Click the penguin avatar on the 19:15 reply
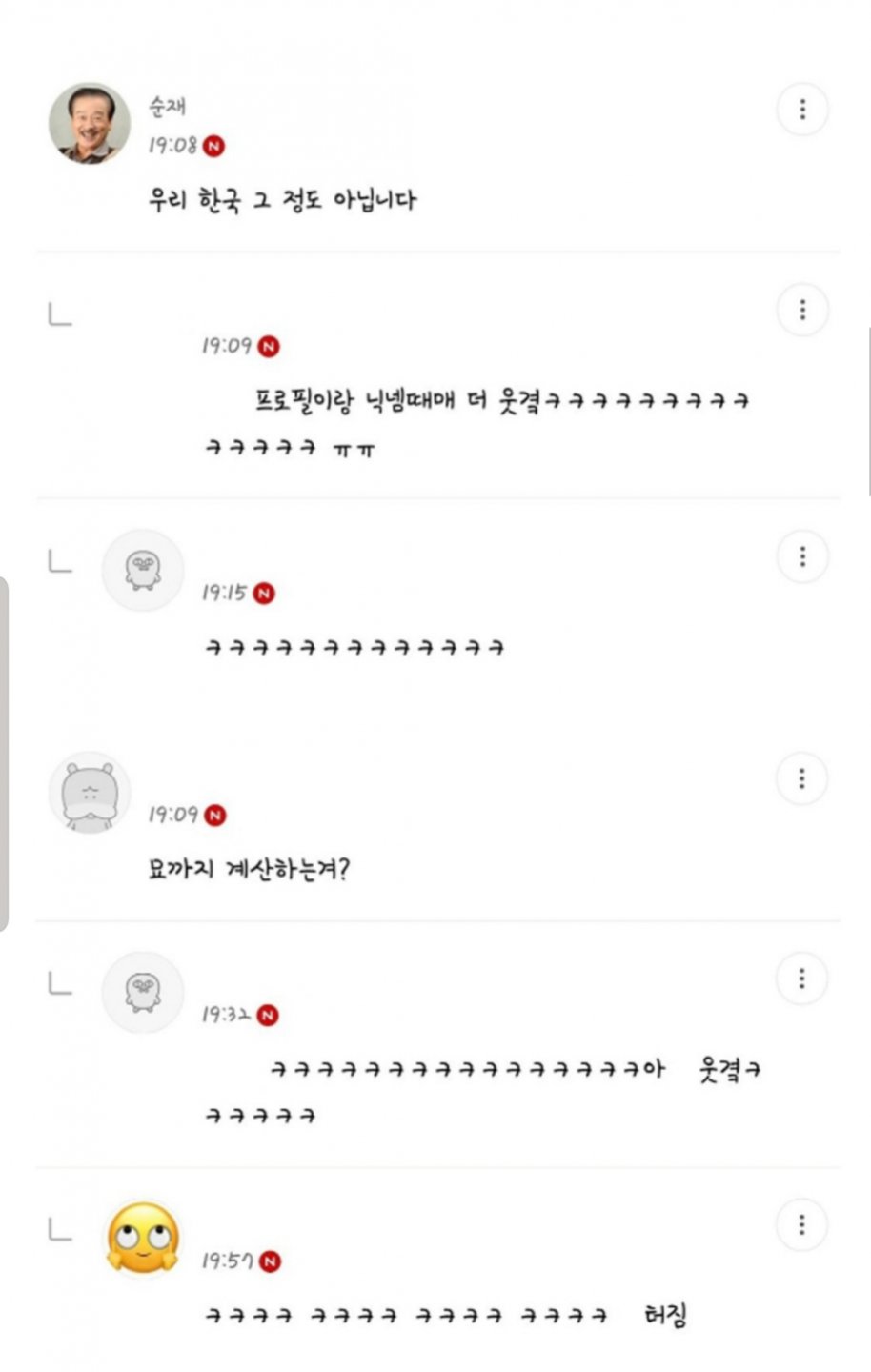871x1372 pixels. tap(141, 569)
